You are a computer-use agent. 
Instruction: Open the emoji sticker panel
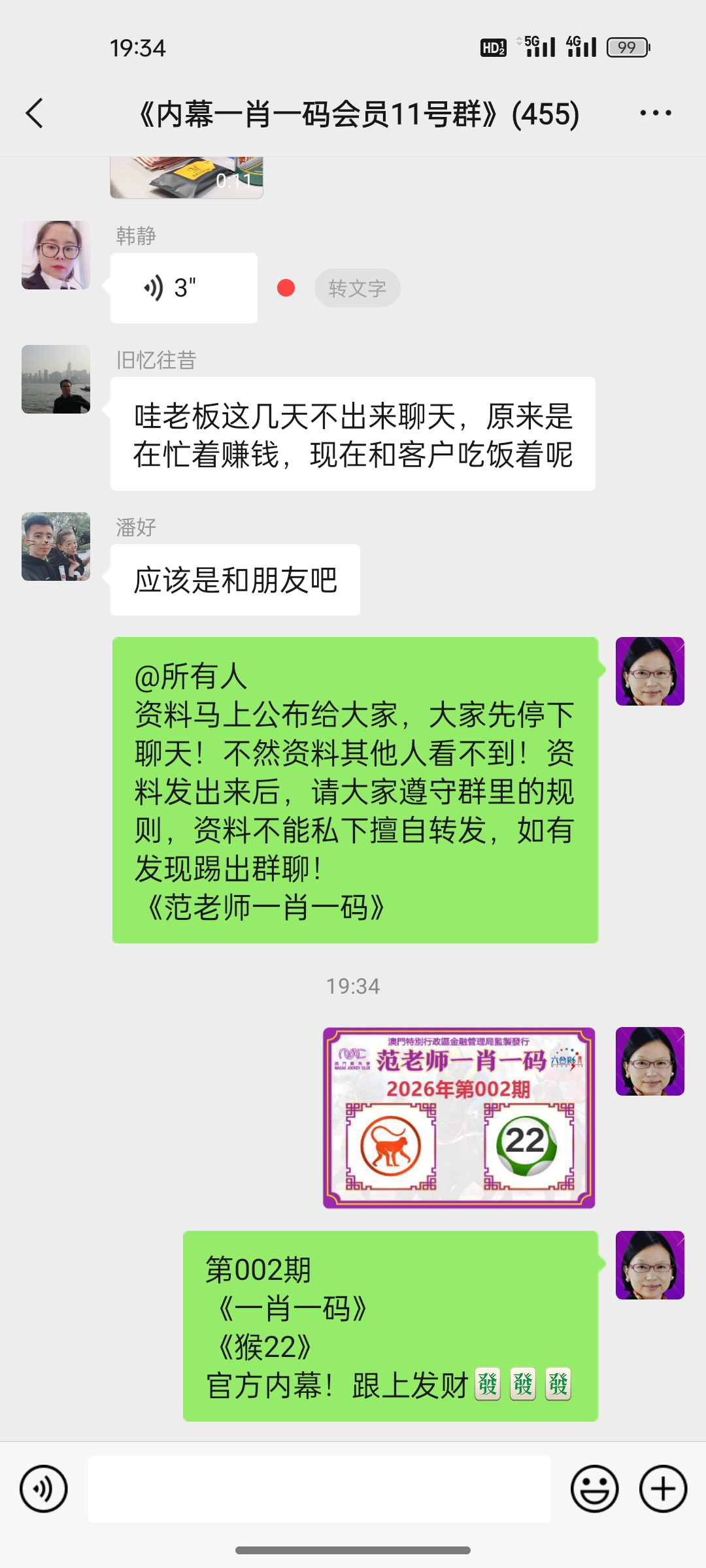click(594, 1489)
